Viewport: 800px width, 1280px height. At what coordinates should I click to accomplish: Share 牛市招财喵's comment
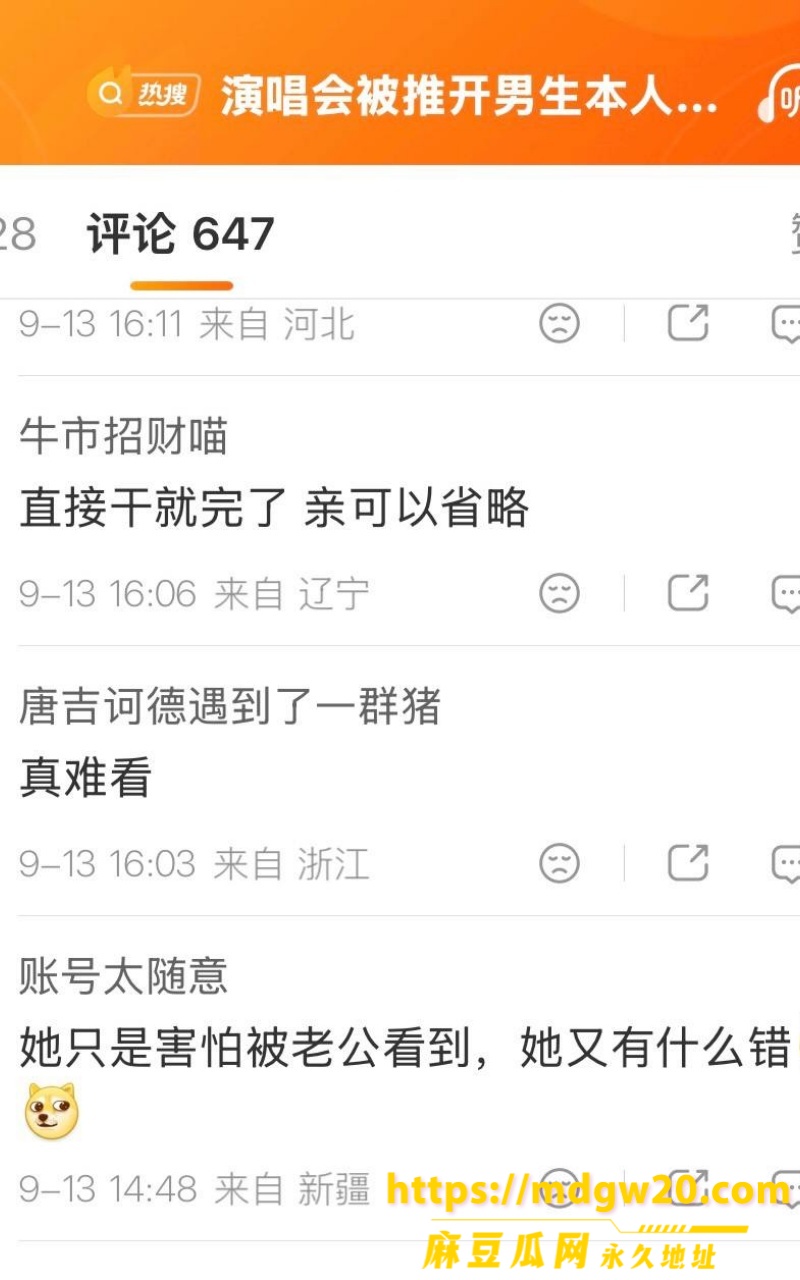click(x=688, y=593)
